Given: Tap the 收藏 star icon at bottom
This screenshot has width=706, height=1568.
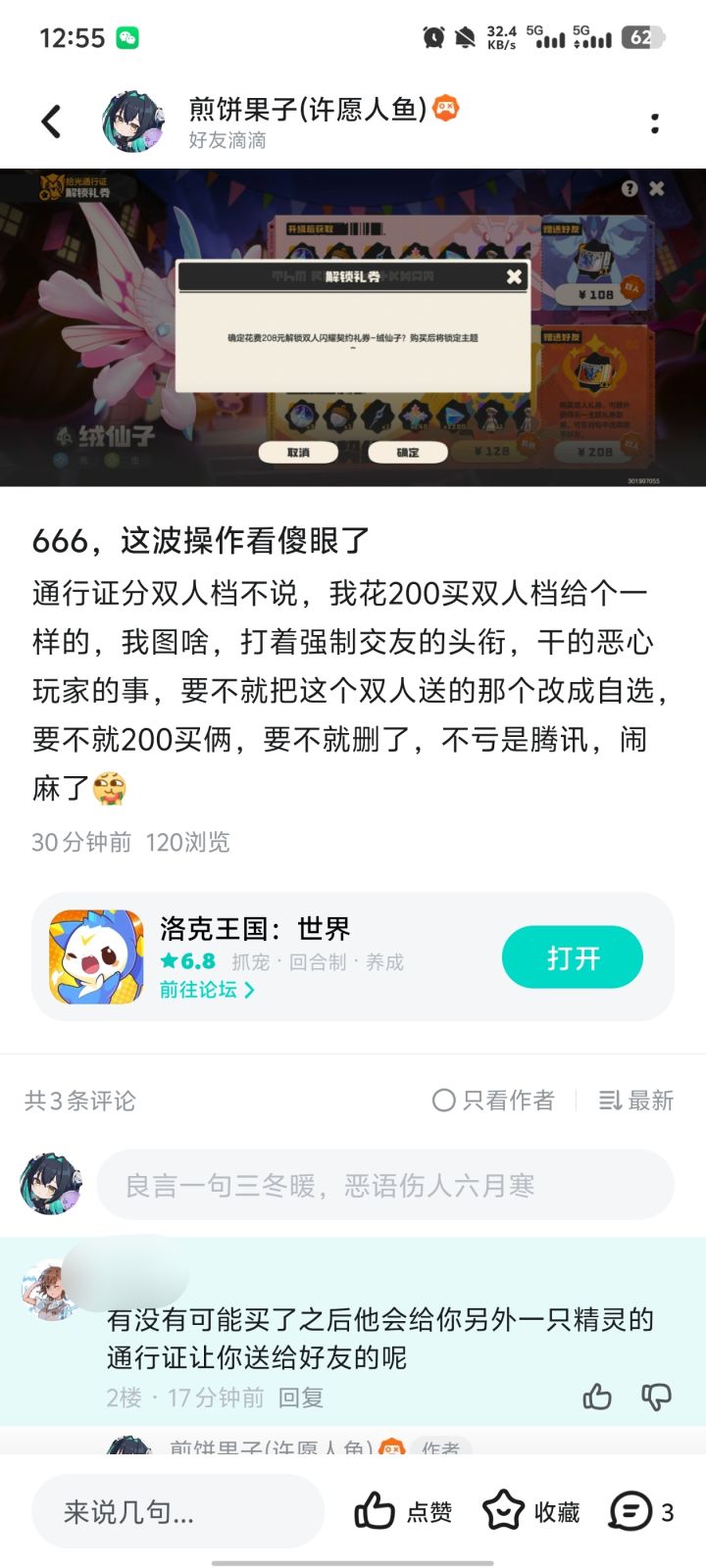Looking at the screenshot, I should click(503, 1511).
